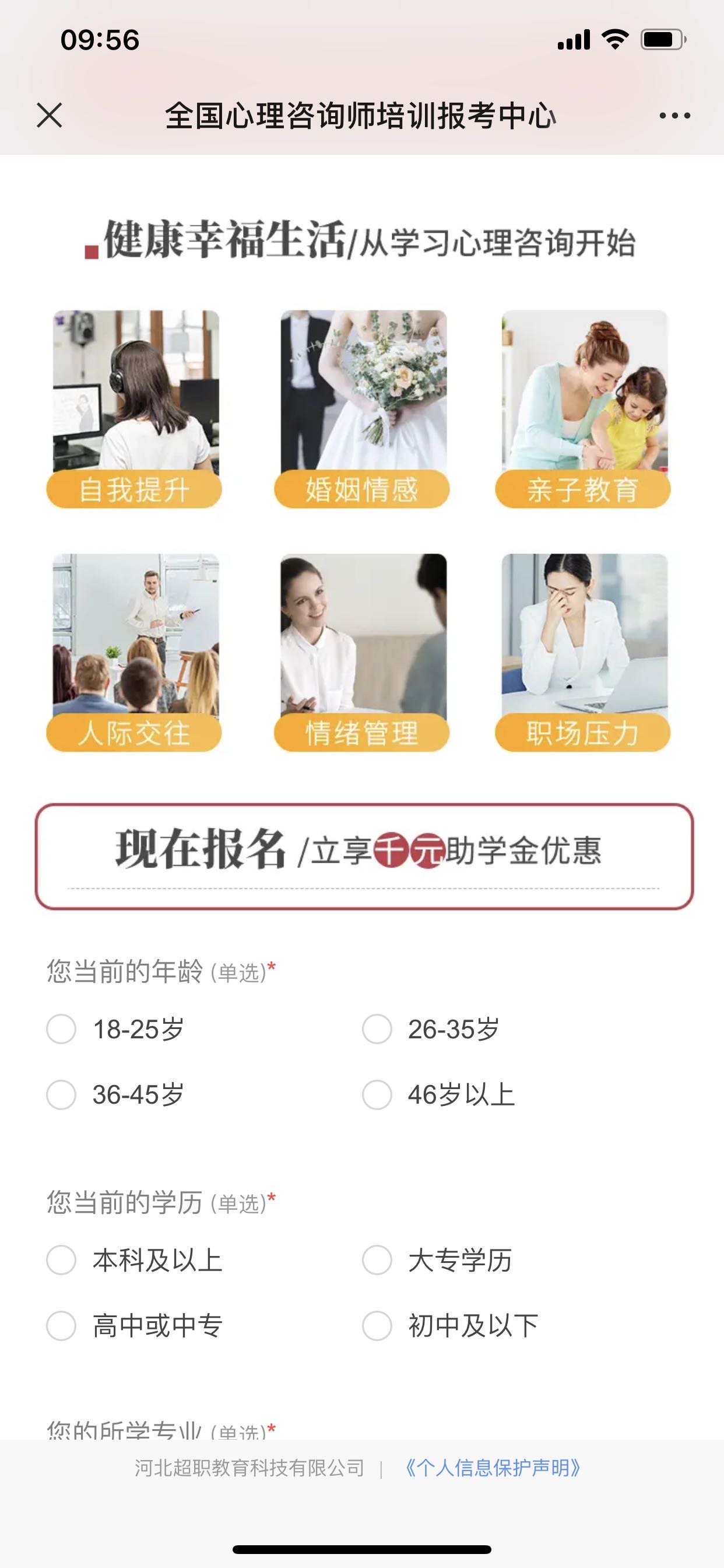Pick 高中或中专 education option

click(61, 1325)
